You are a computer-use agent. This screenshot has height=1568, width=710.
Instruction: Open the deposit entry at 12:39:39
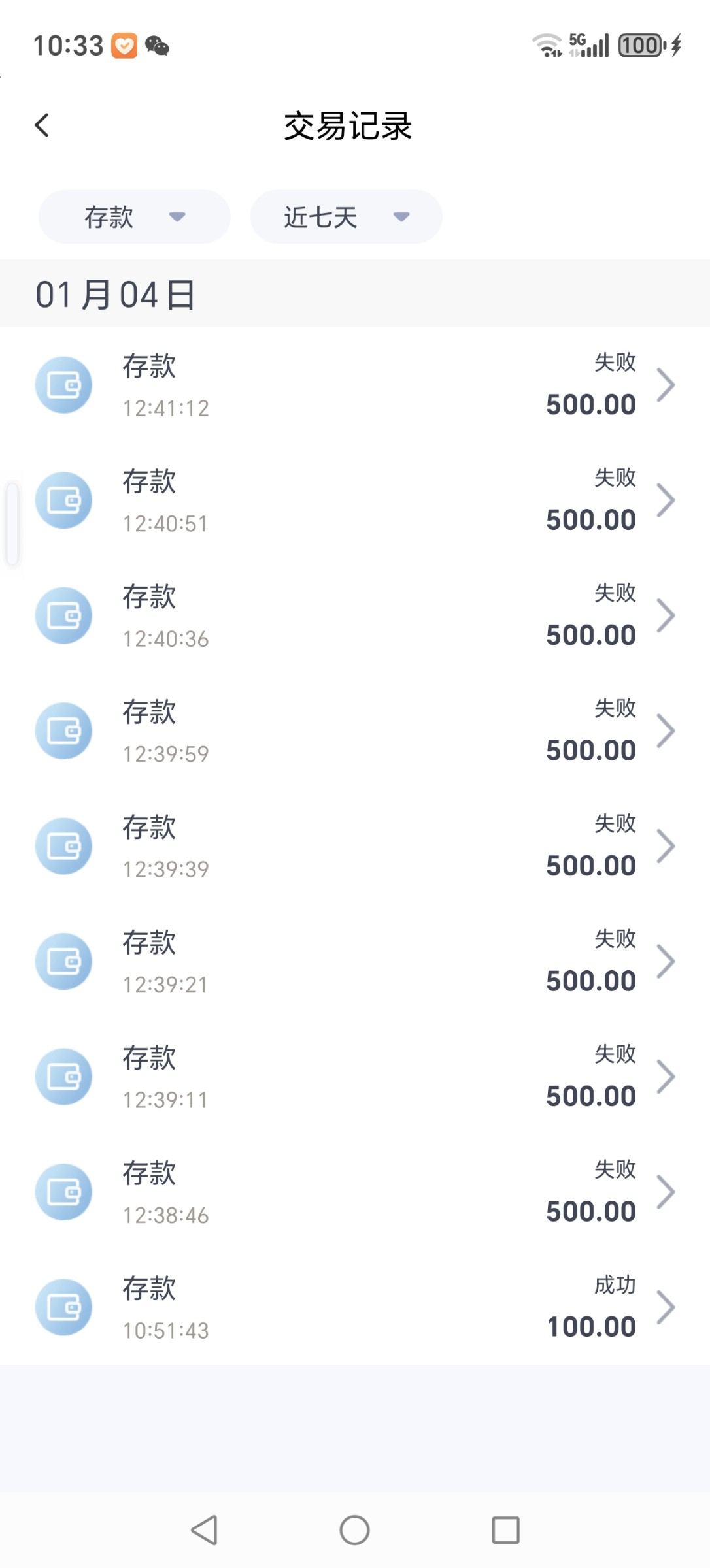click(x=355, y=846)
